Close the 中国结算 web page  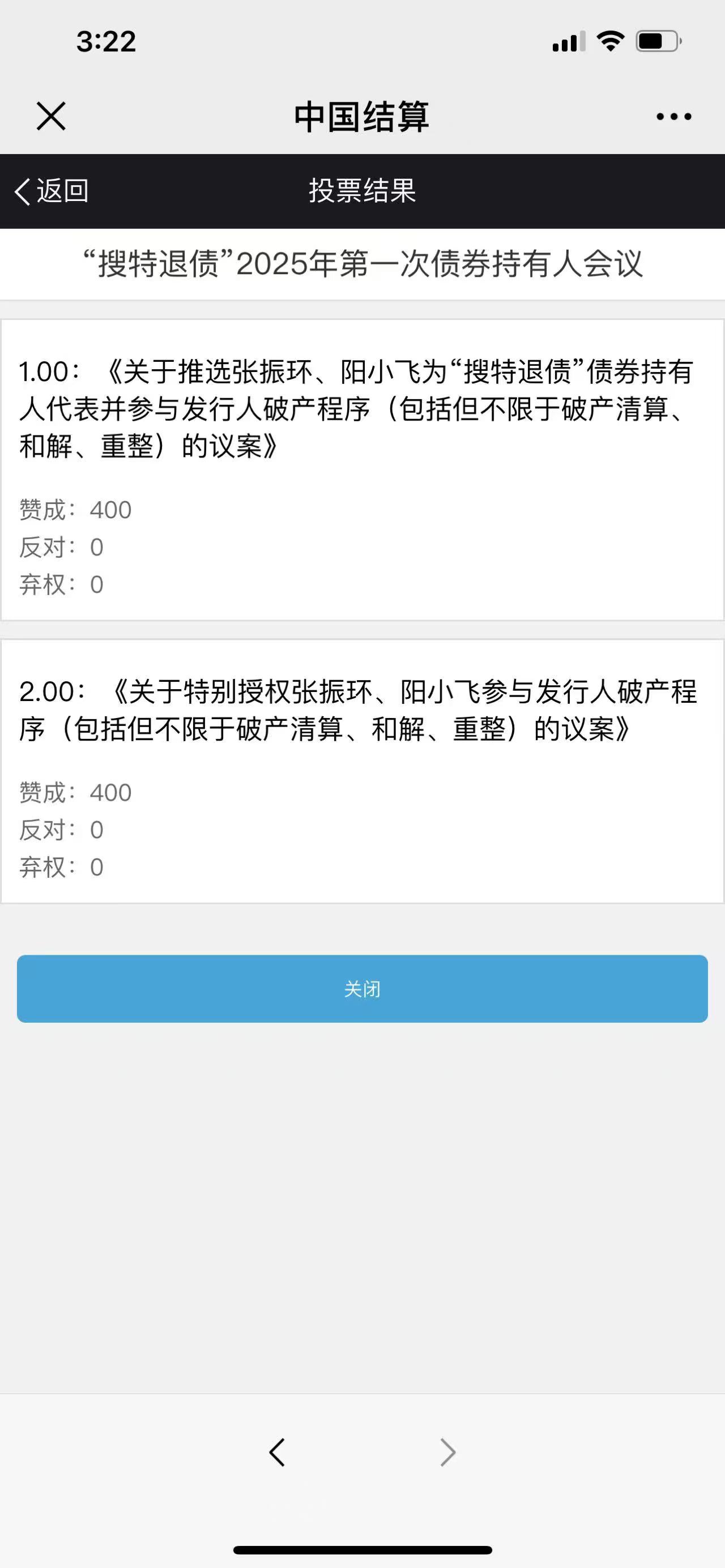pos(51,116)
